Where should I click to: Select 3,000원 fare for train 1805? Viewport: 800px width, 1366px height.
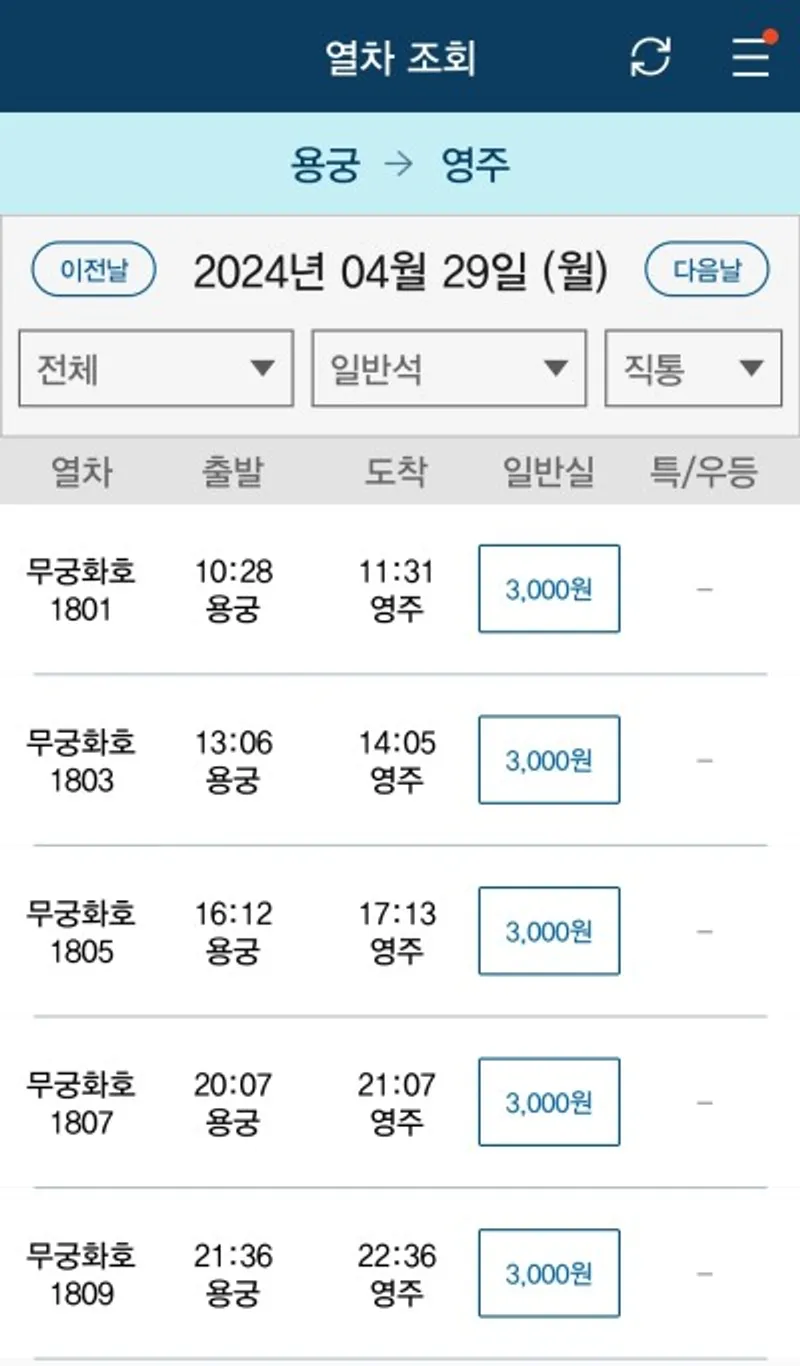(x=549, y=931)
